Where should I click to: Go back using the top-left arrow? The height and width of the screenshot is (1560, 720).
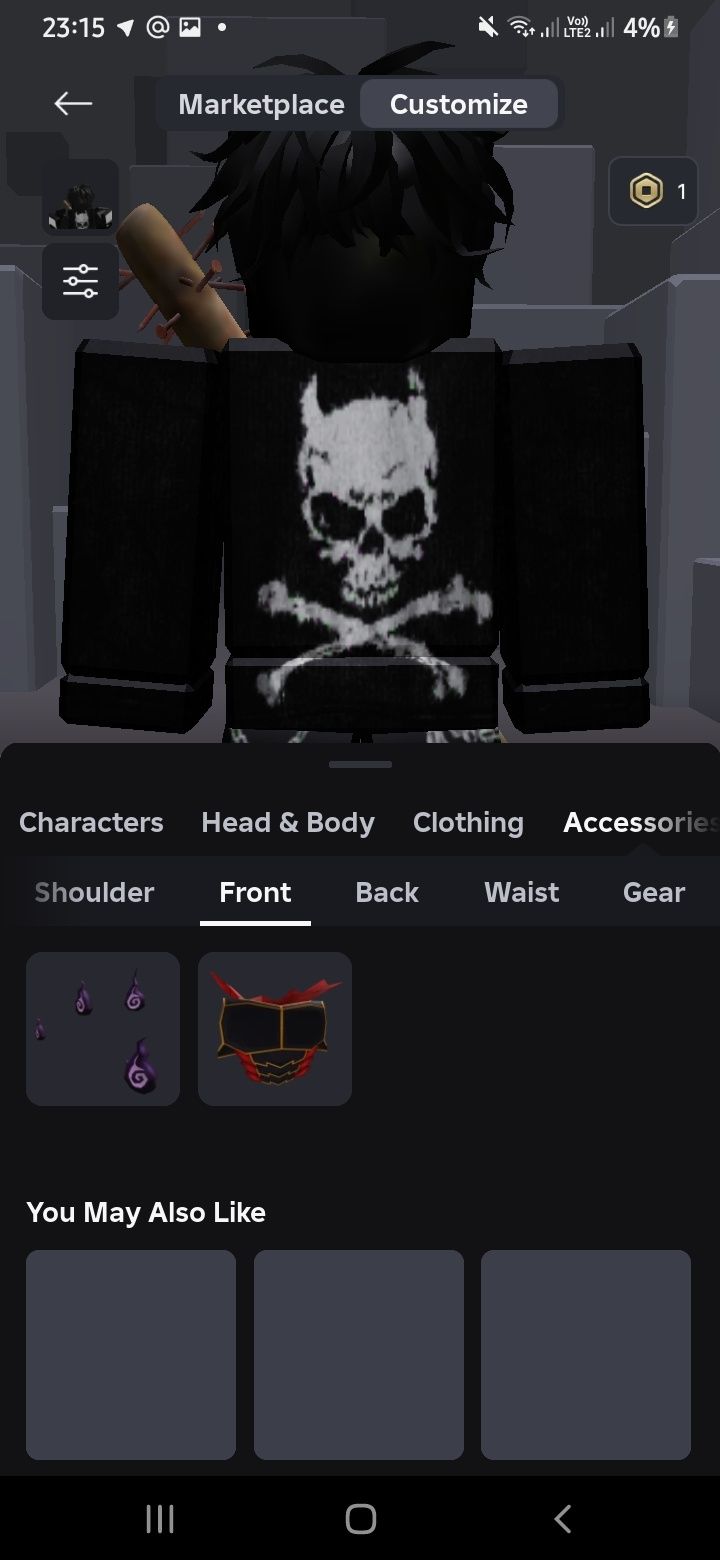(73, 103)
